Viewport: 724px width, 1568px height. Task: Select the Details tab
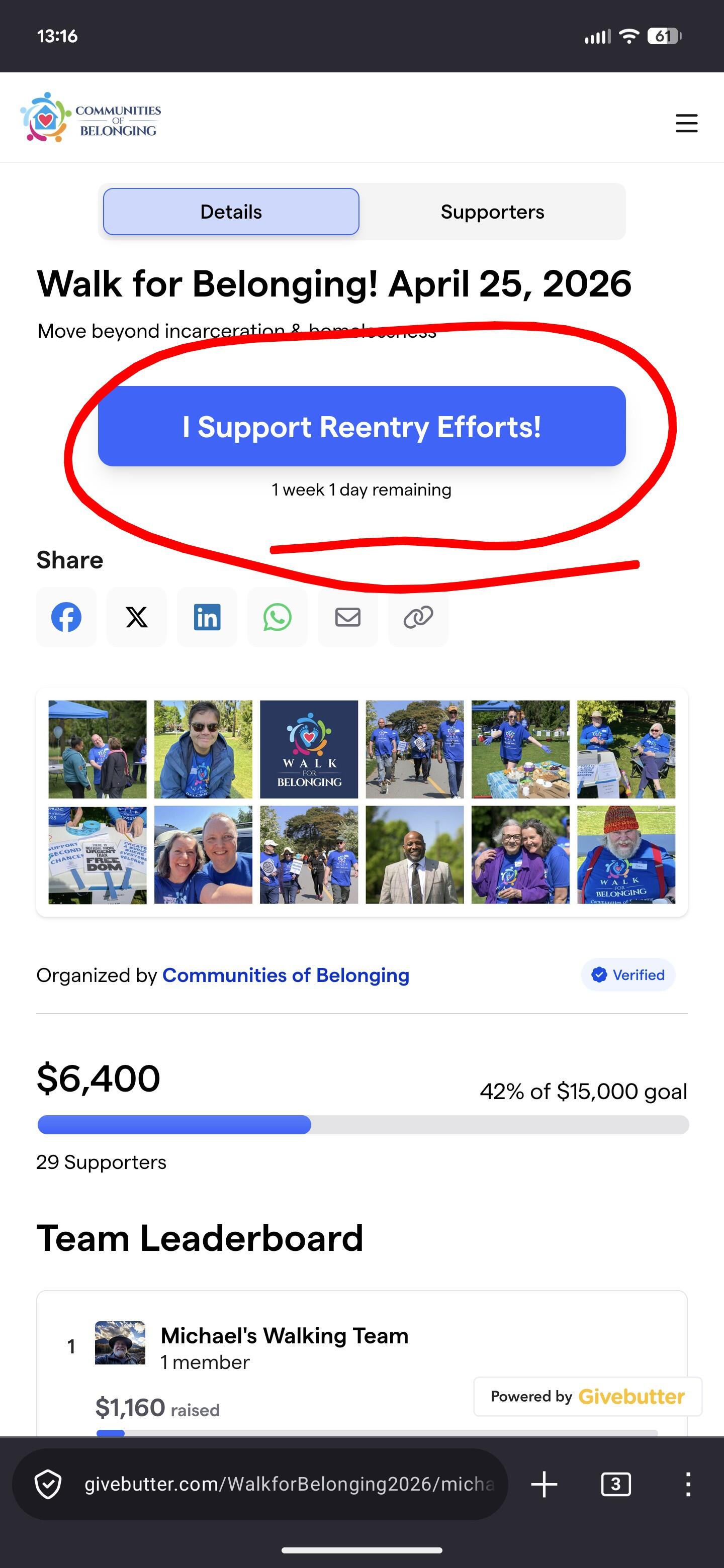[231, 212]
